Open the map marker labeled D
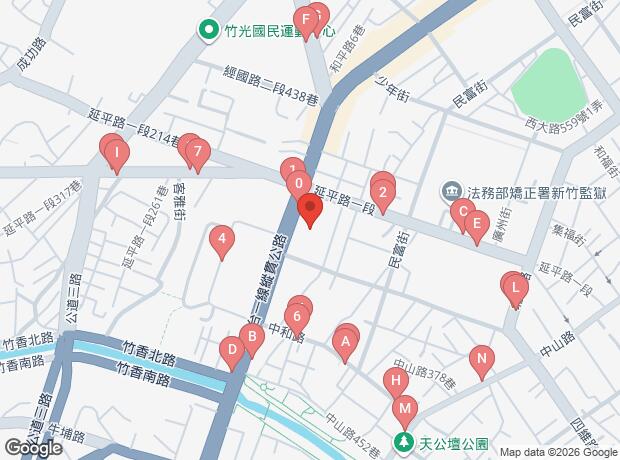This screenshot has width=620, height=460. 232,350
